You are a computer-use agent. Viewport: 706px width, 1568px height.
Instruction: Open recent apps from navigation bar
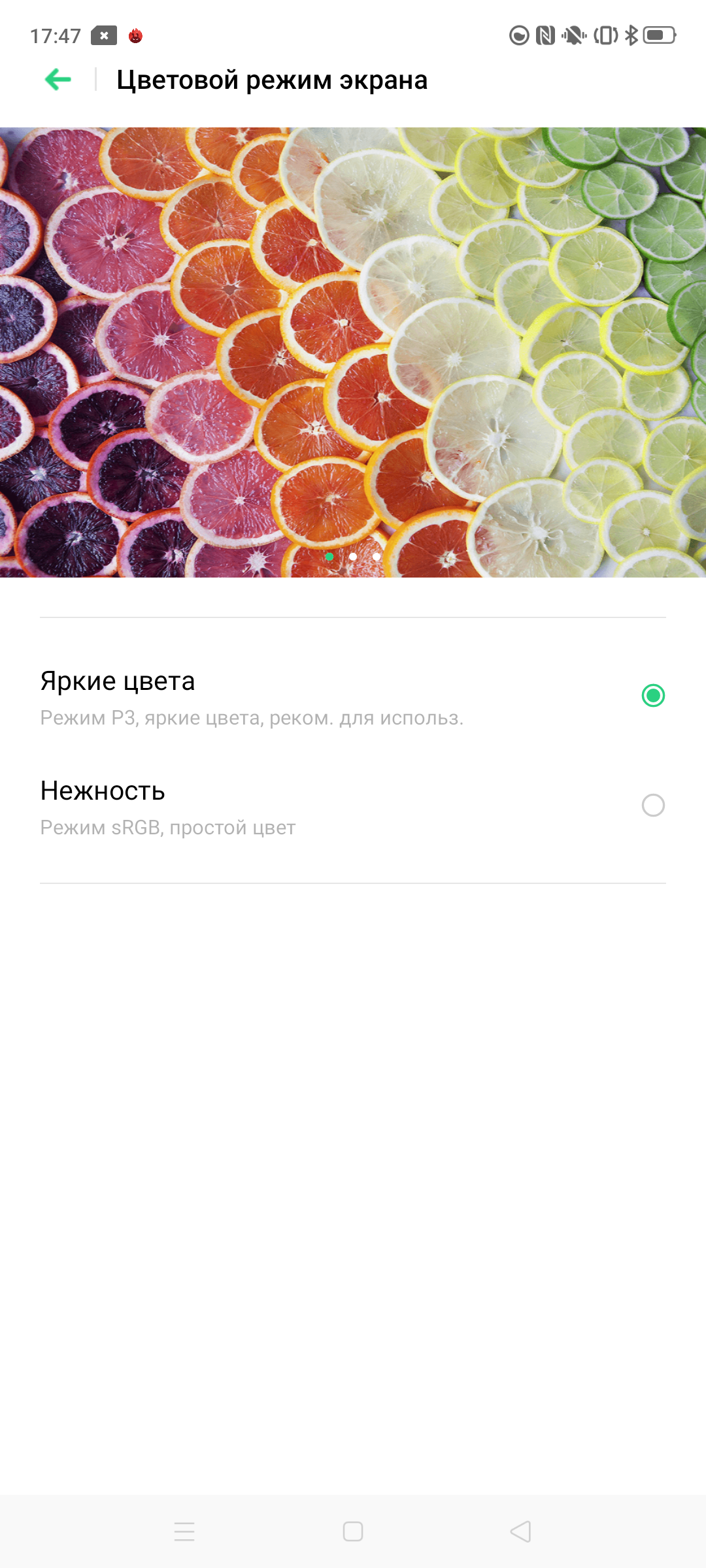click(x=184, y=1531)
